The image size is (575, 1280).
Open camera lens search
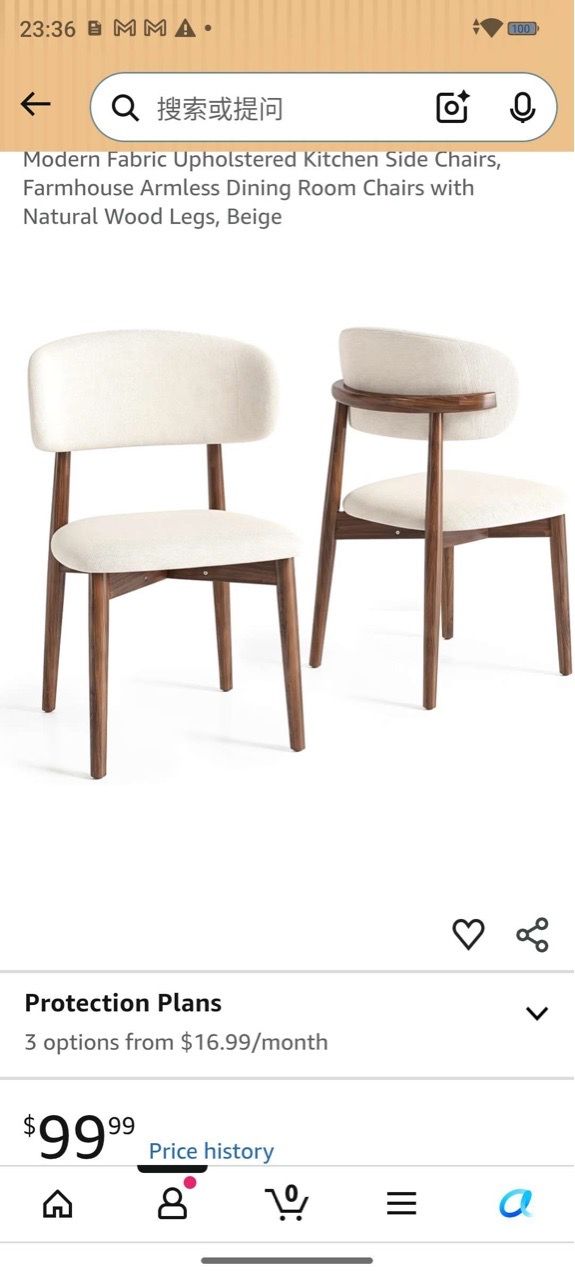pyautogui.click(x=452, y=107)
